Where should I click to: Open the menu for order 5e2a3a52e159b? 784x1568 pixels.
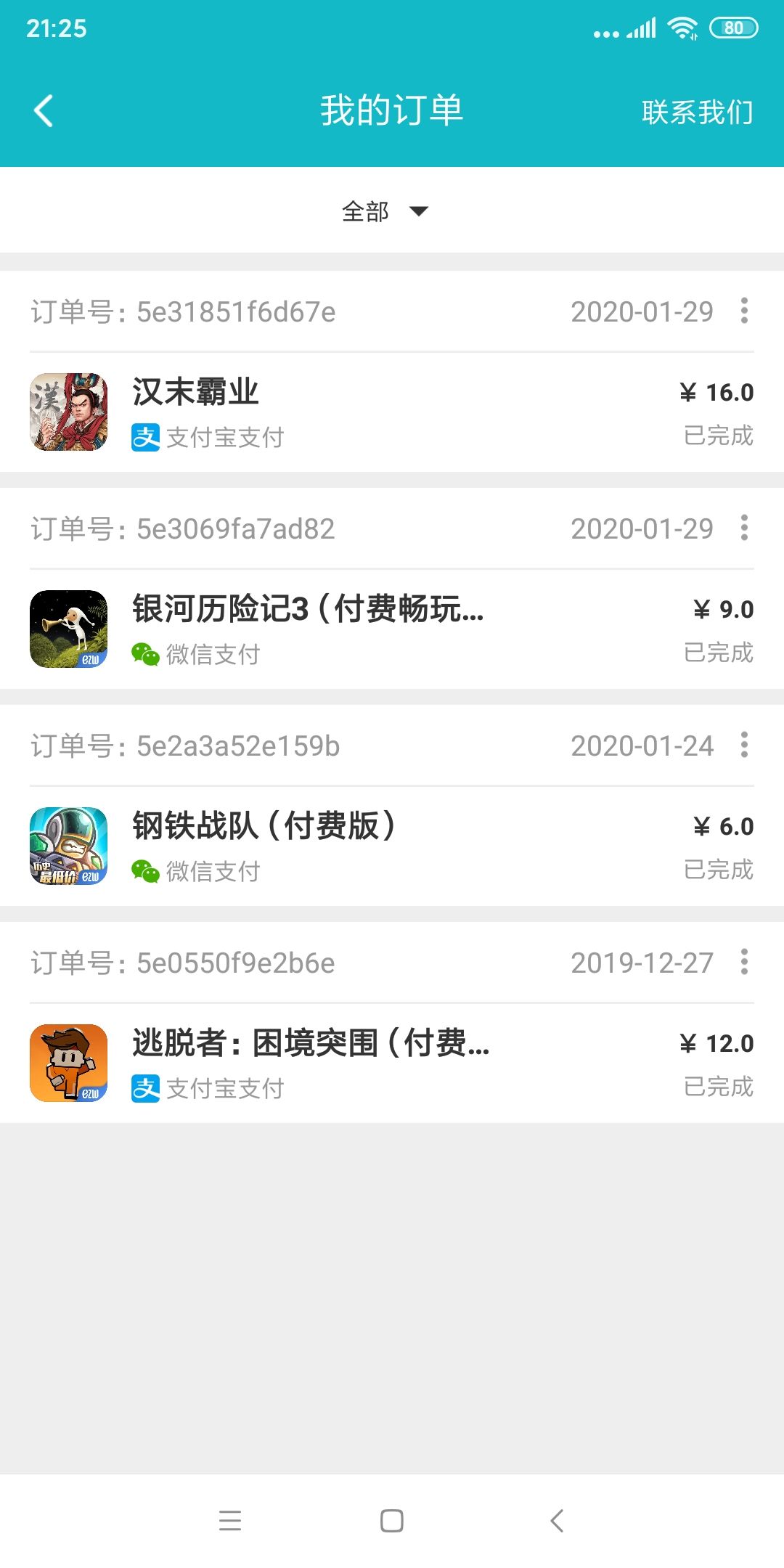[x=744, y=746]
